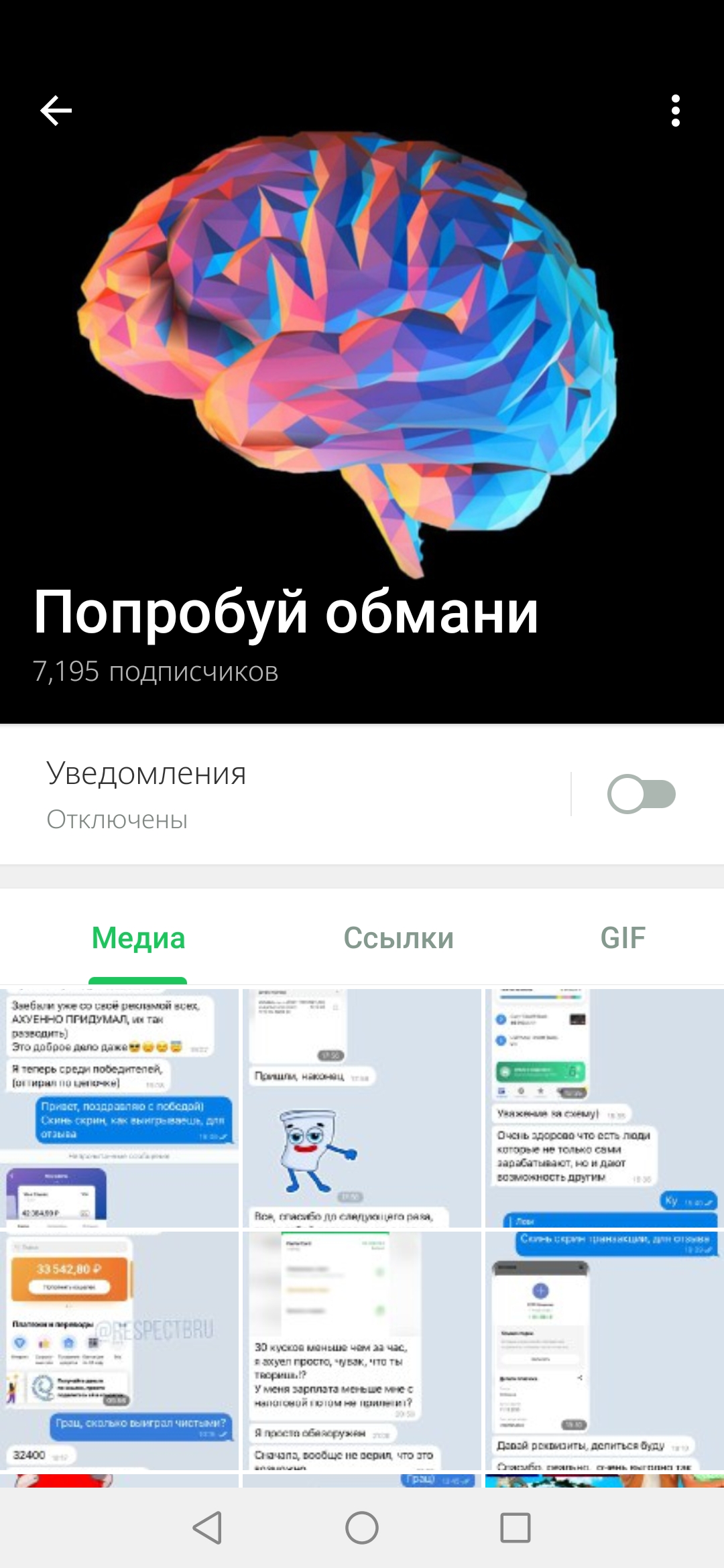Open media tile starting with 30 кусков

point(362,1350)
